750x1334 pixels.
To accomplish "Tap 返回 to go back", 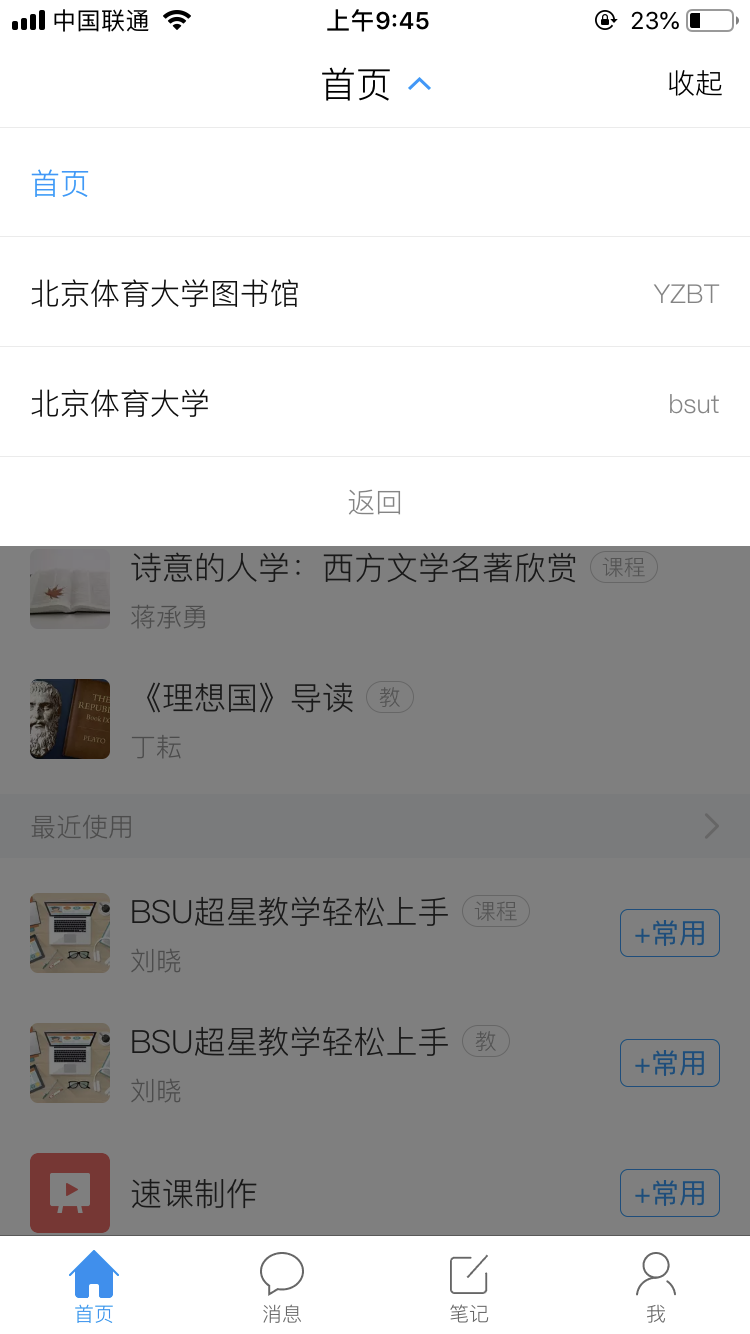I will click(375, 502).
